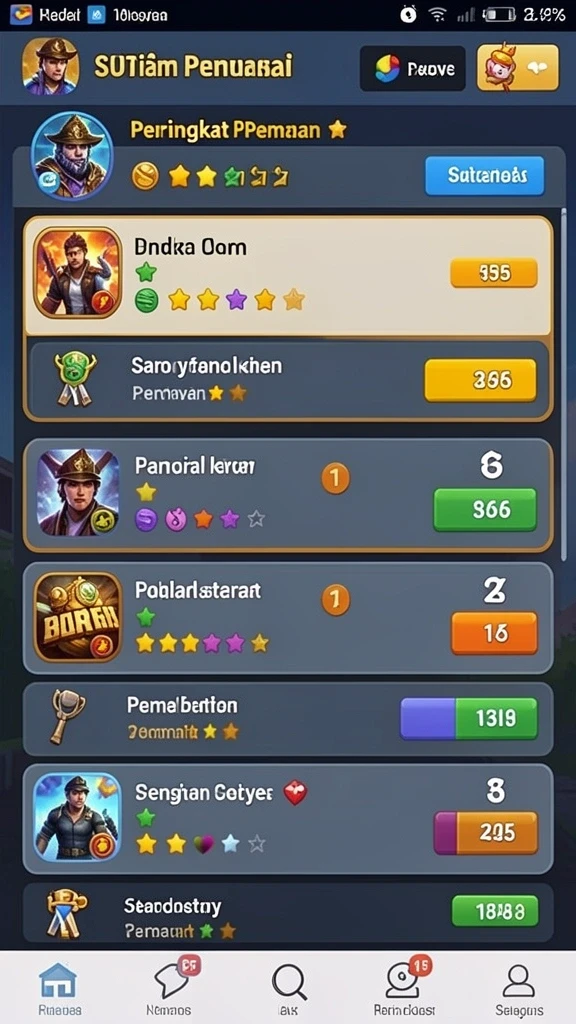The image size is (576, 1024).
Task: Tap the green 1319 button
Action: (x=469, y=718)
